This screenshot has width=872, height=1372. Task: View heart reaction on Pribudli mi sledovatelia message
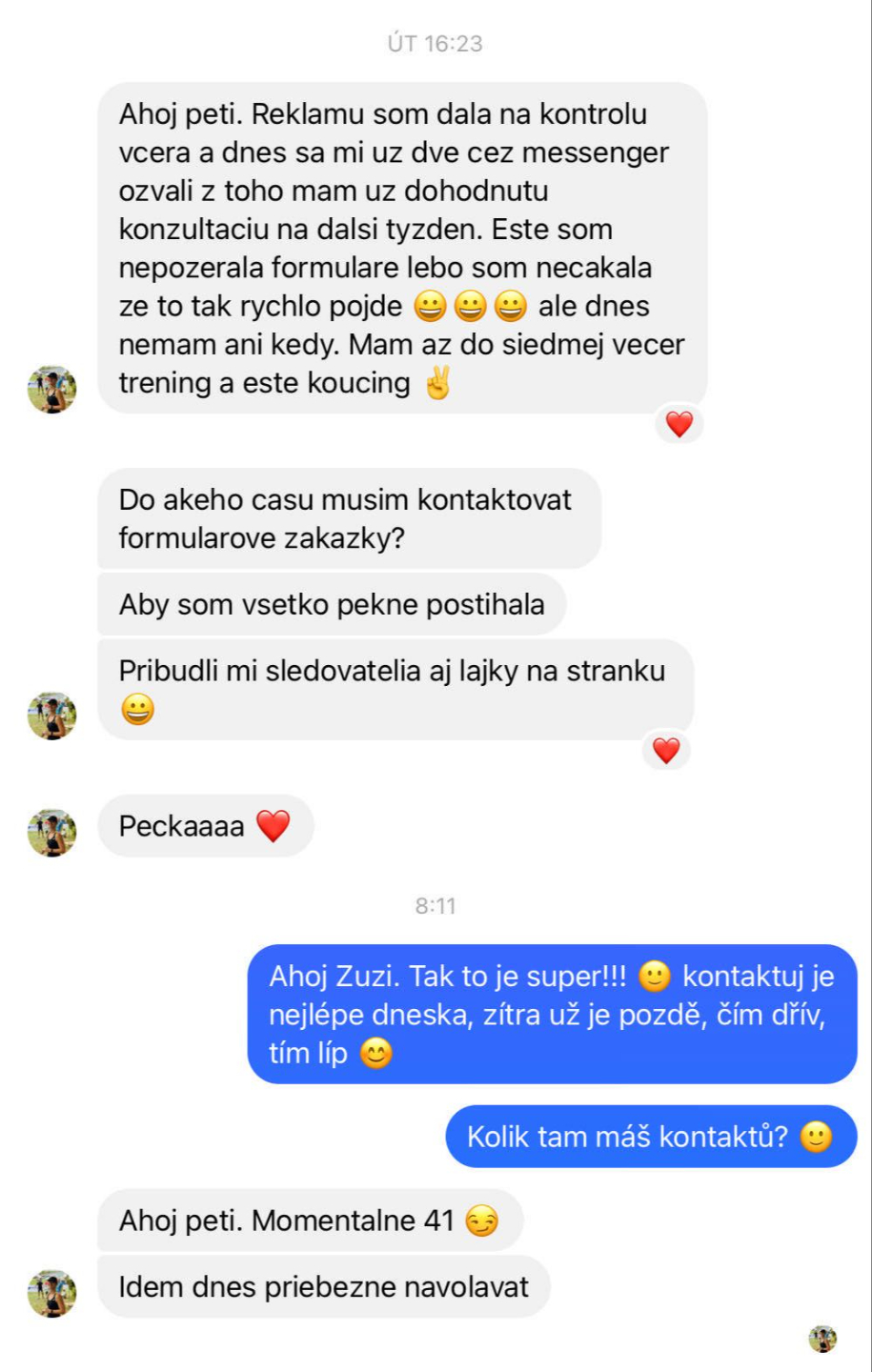click(666, 751)
